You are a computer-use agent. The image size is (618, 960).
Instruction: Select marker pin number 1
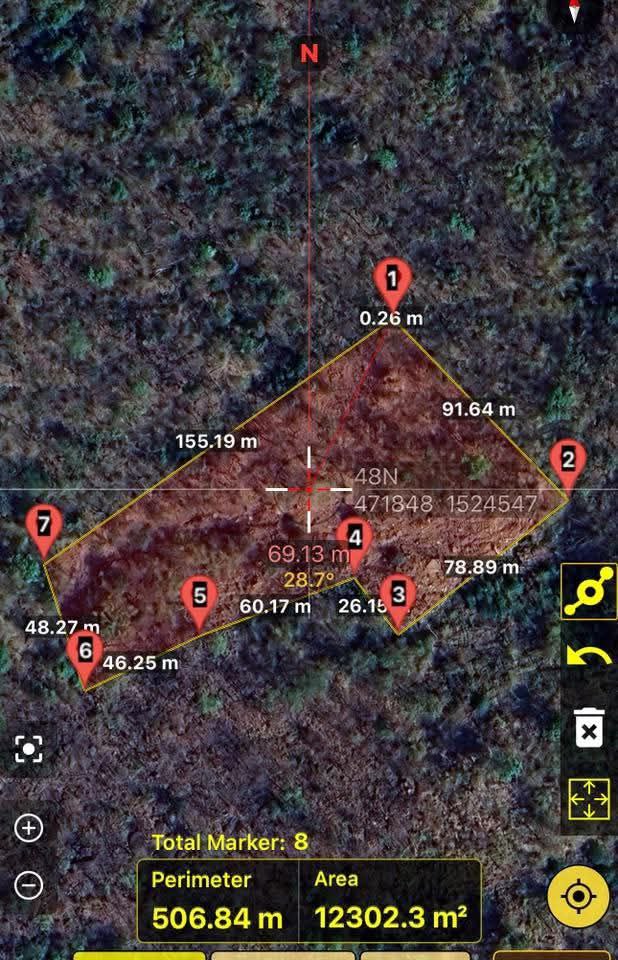coord(393,280)
